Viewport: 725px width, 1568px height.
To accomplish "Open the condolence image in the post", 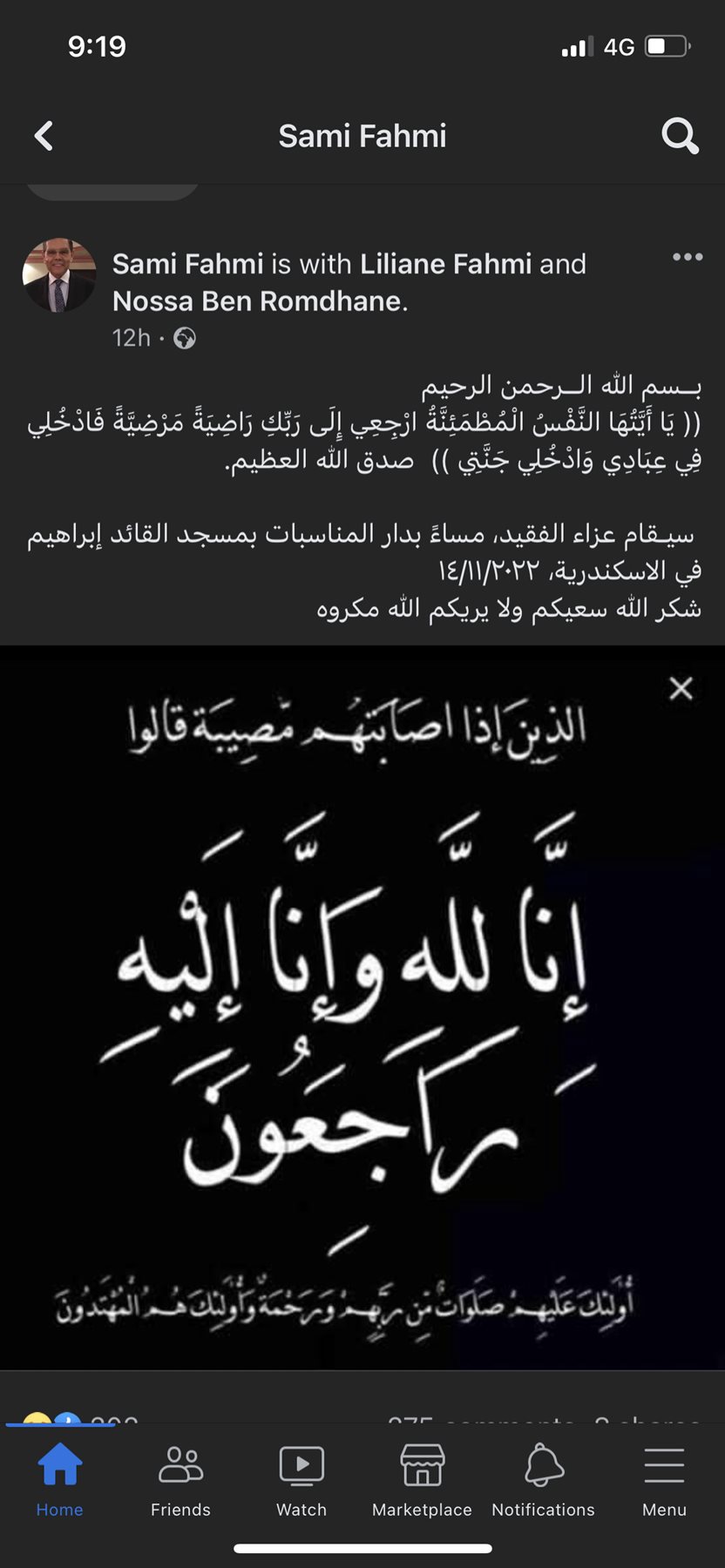I will [362, 1006].
